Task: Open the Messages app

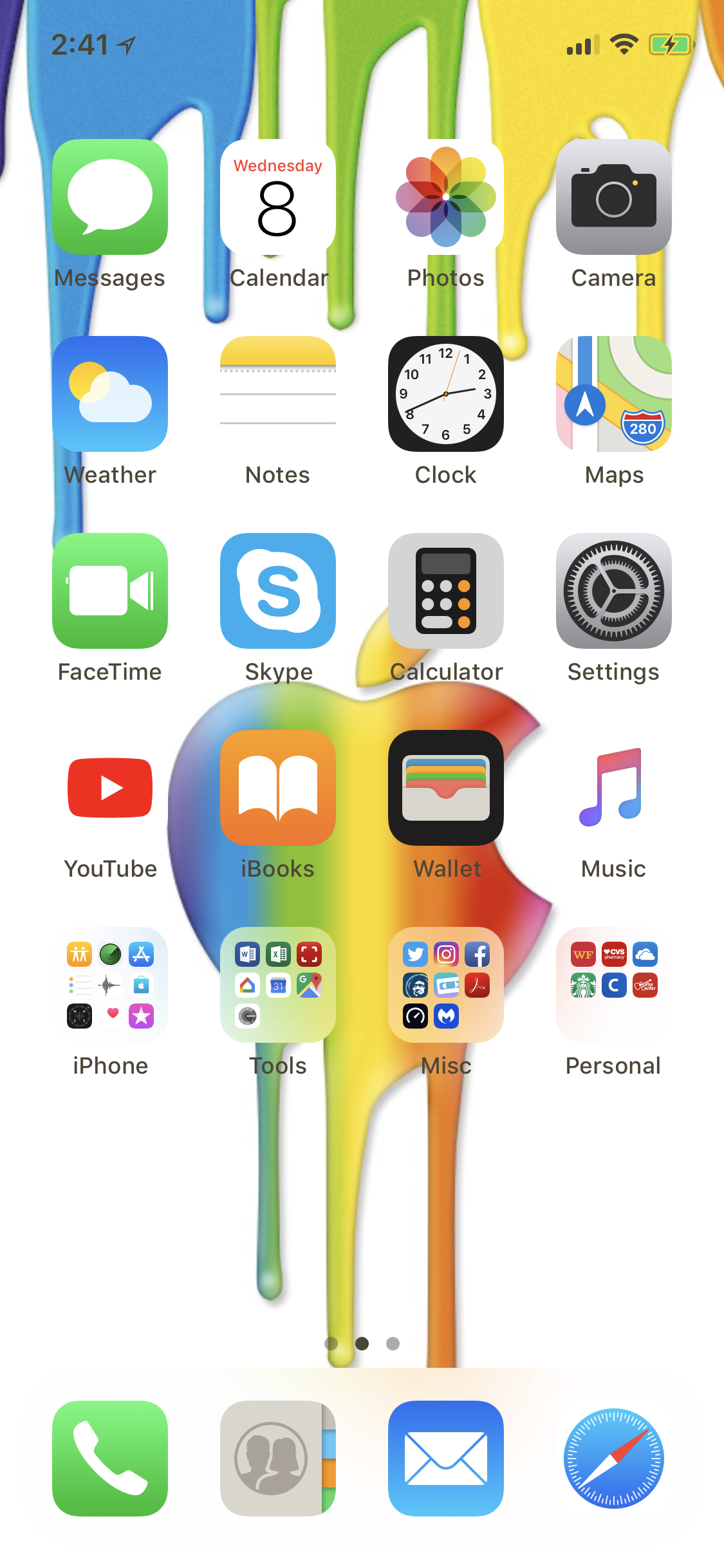Action: (110, 197)
